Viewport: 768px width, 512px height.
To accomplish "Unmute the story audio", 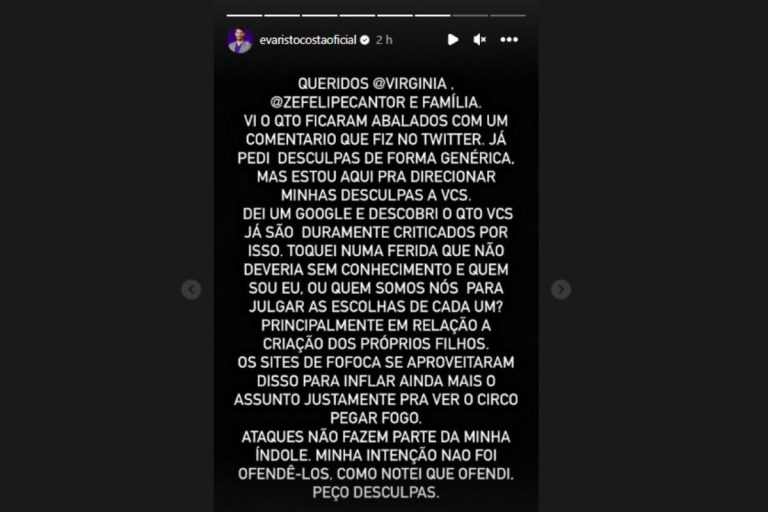I will pos(479,40).
